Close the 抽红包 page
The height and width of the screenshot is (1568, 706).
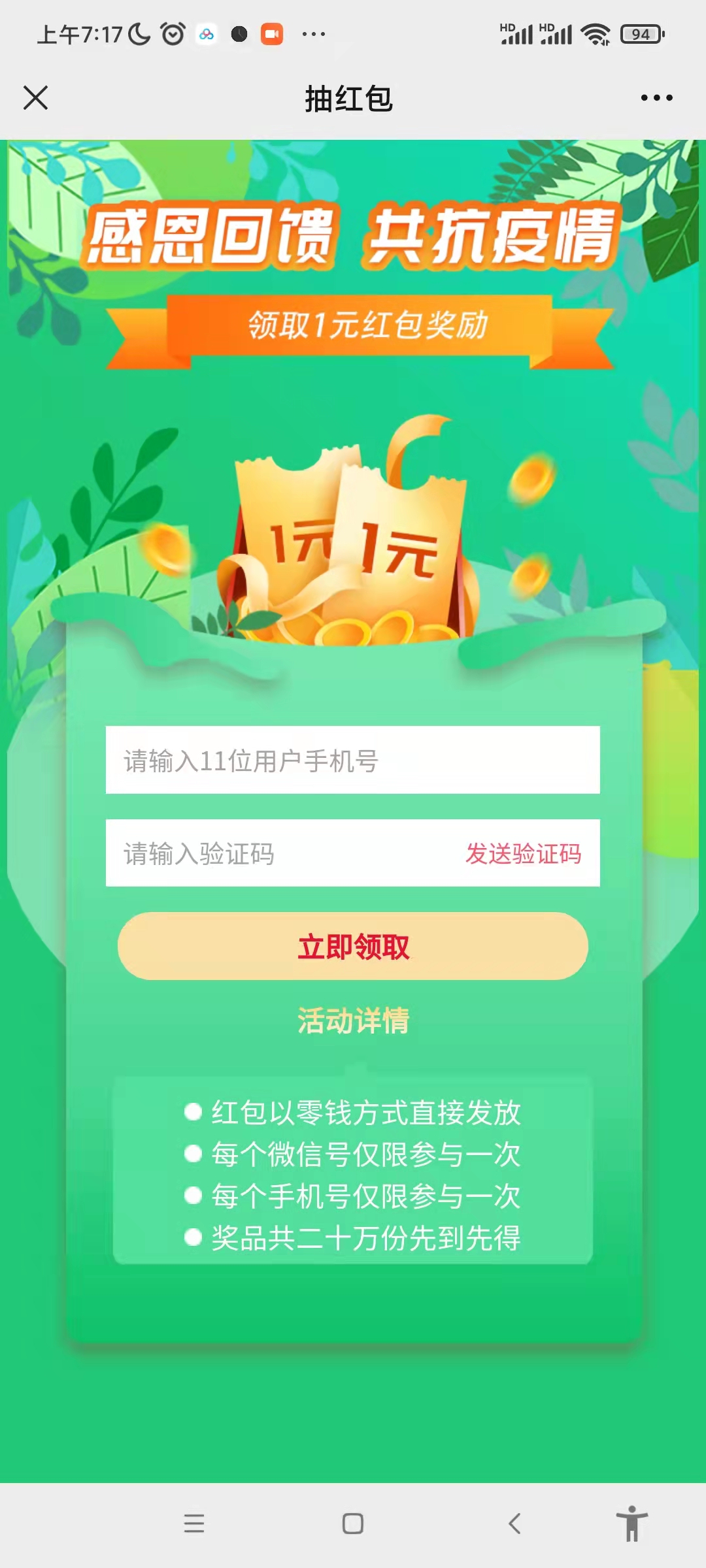tap(35, 98)
